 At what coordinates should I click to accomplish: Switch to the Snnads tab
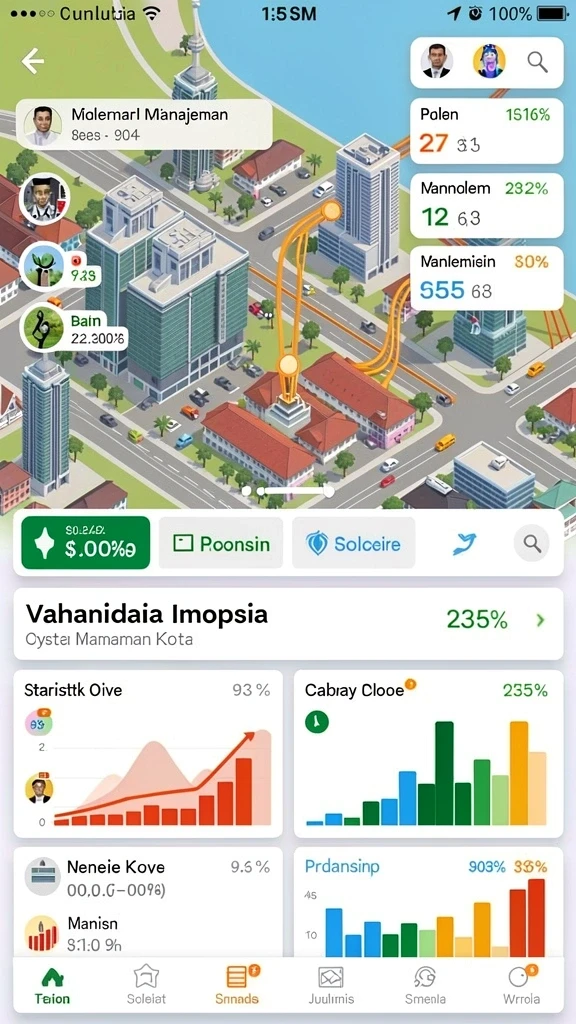pos(236,985)
